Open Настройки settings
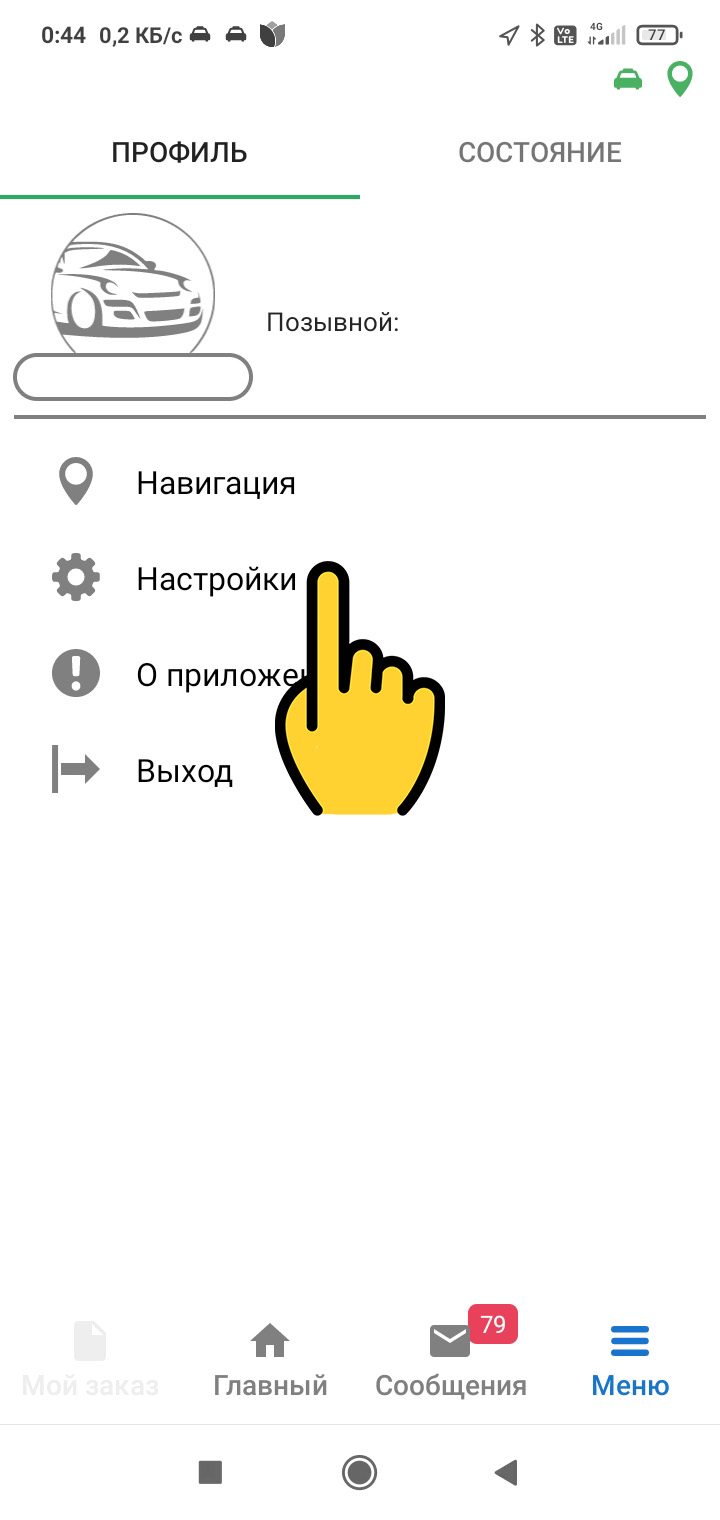The width and height of the screenshot is (720, 1520). [x=215, y=579]
